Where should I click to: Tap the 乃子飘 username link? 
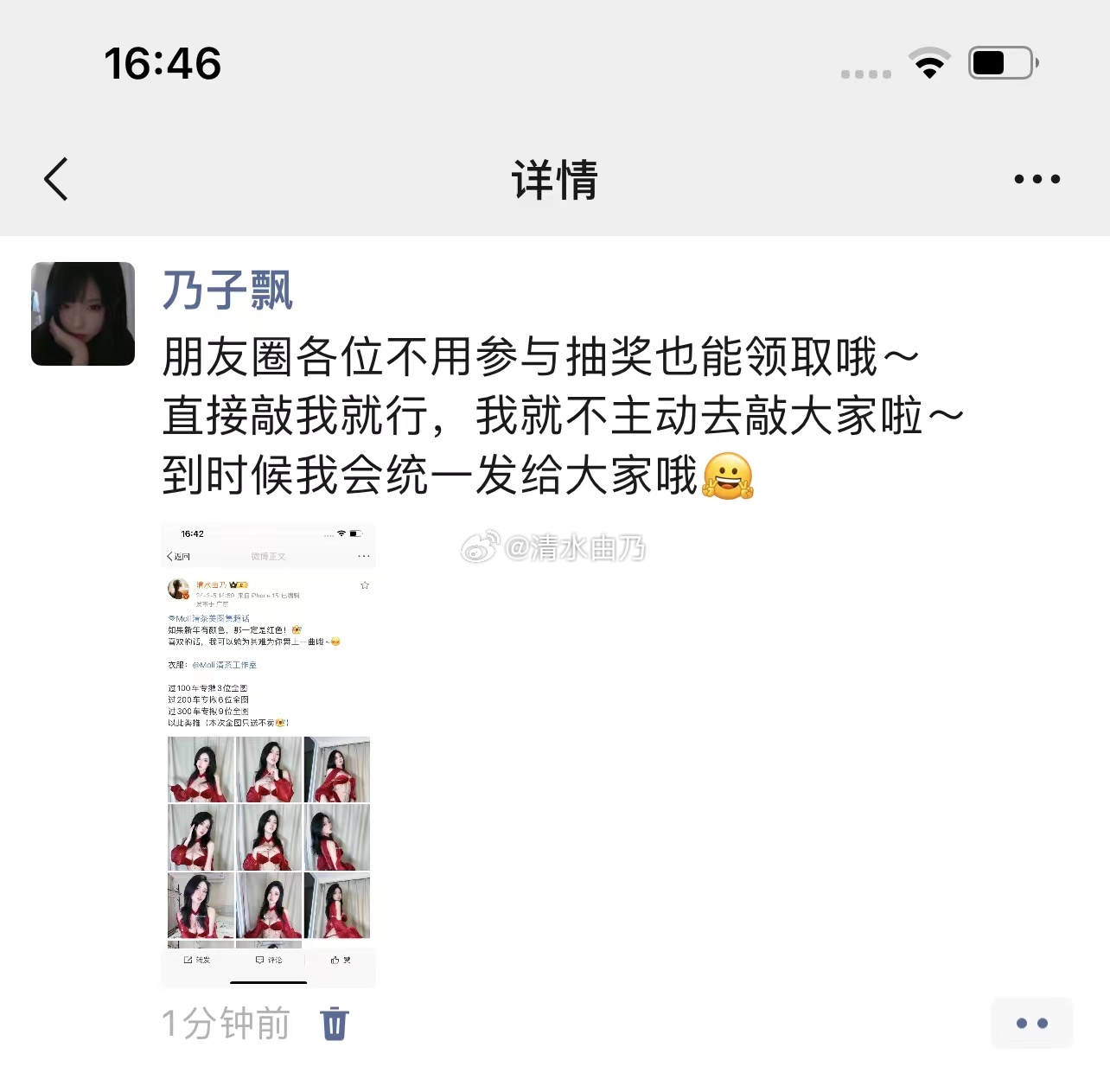227,290
